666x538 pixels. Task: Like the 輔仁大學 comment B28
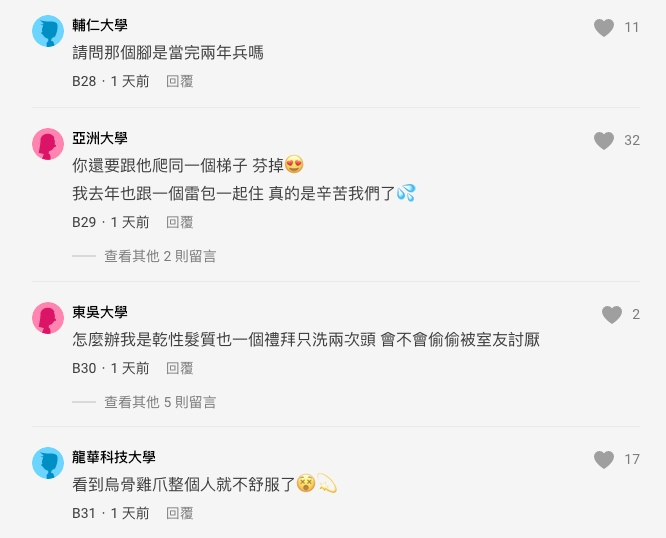pyautogui.click(x=604, y=28)
